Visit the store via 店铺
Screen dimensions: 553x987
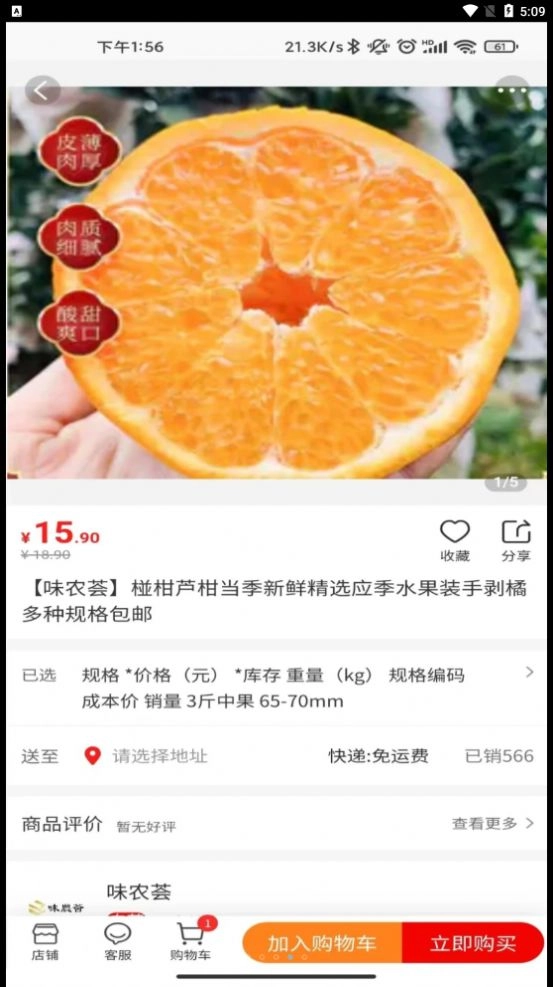click(45, 942)
